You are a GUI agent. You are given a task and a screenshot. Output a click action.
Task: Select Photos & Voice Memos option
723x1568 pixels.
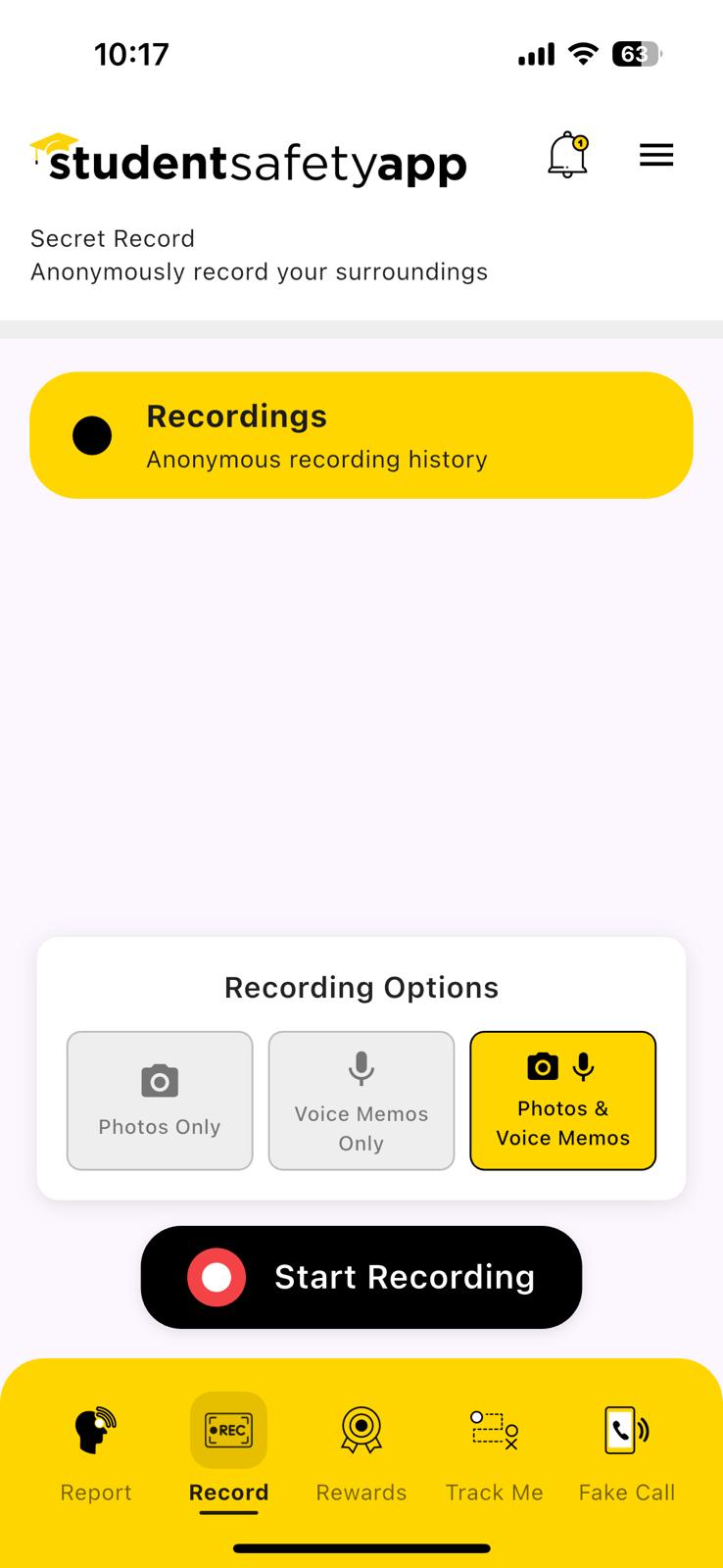tap(563, 1101)
